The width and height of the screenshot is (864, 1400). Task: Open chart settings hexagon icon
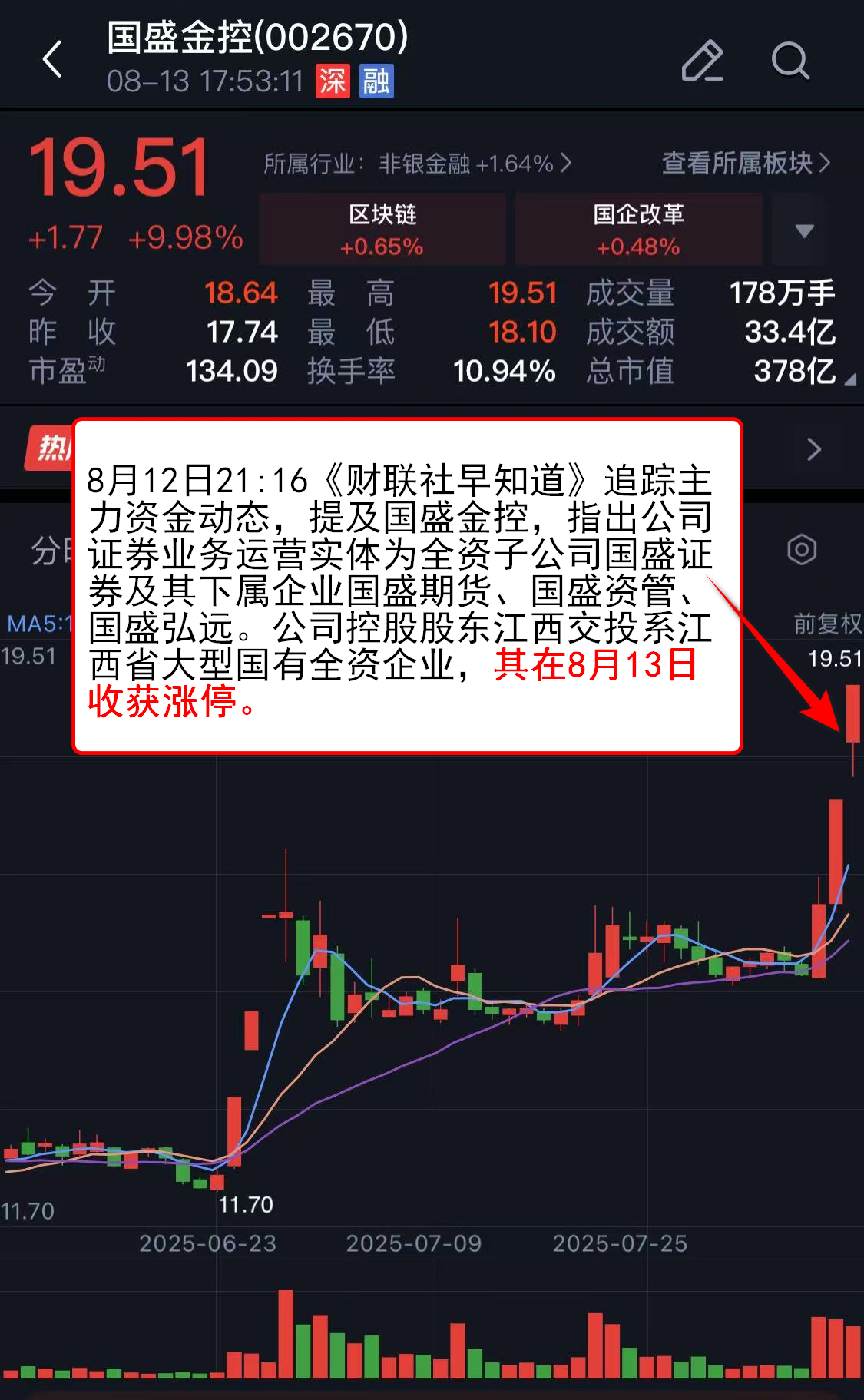(801, 550)
